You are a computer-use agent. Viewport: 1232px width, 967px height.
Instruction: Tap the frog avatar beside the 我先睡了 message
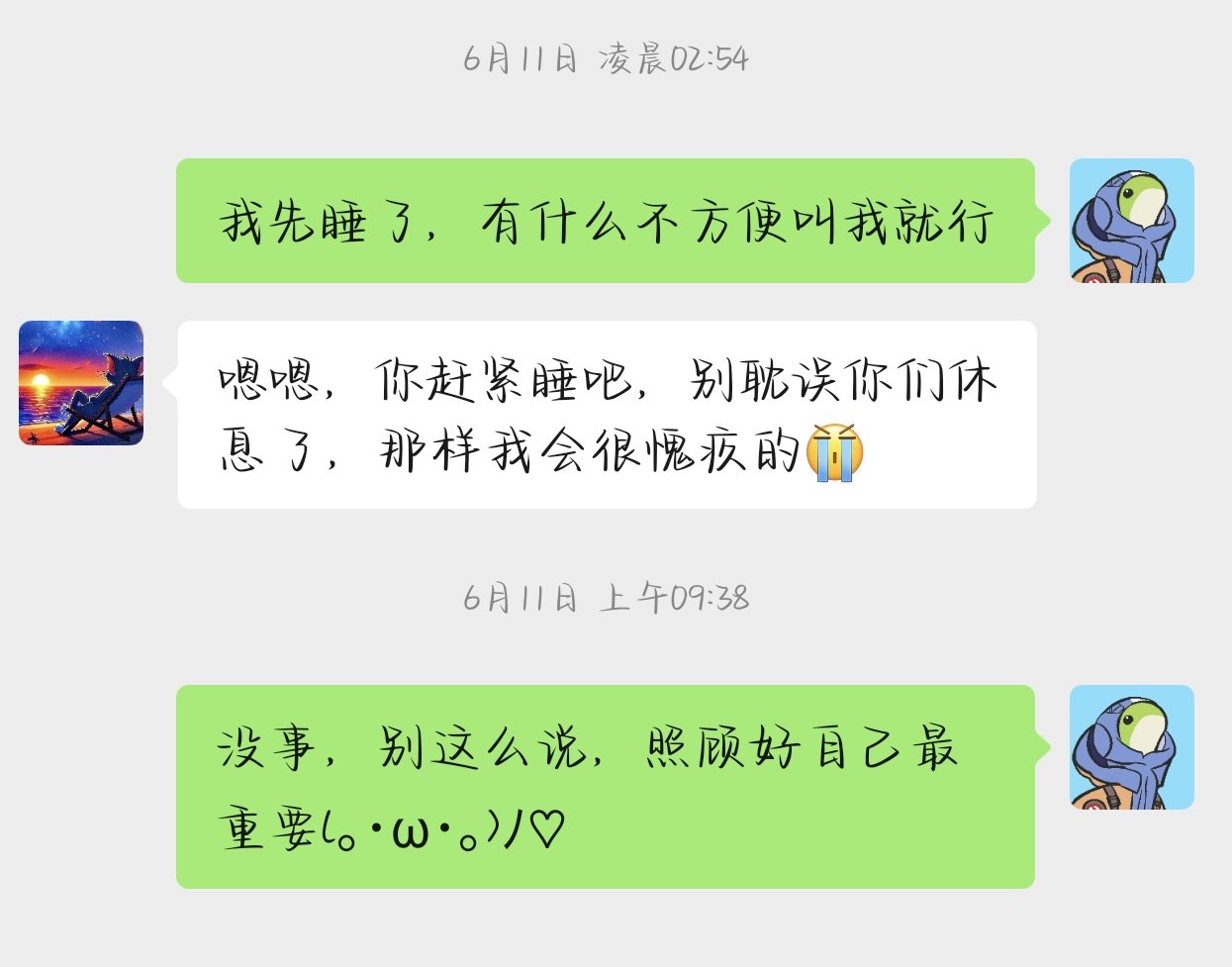(x=1132, y=221)
